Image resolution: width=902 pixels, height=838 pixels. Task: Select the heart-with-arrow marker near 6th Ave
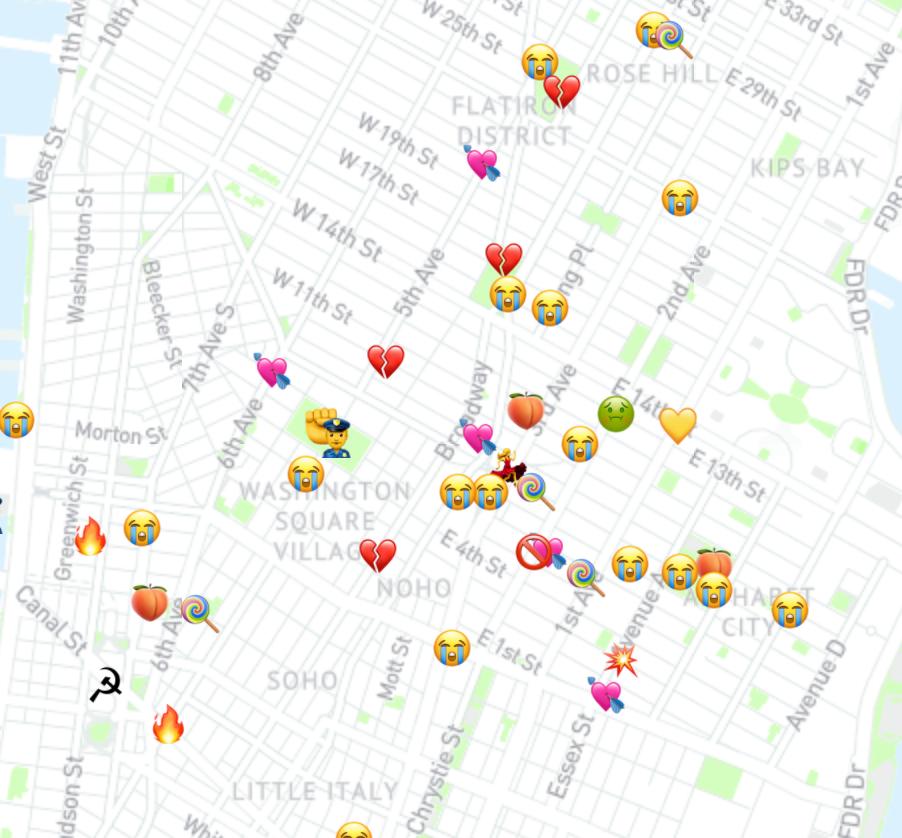pos(272,371)
